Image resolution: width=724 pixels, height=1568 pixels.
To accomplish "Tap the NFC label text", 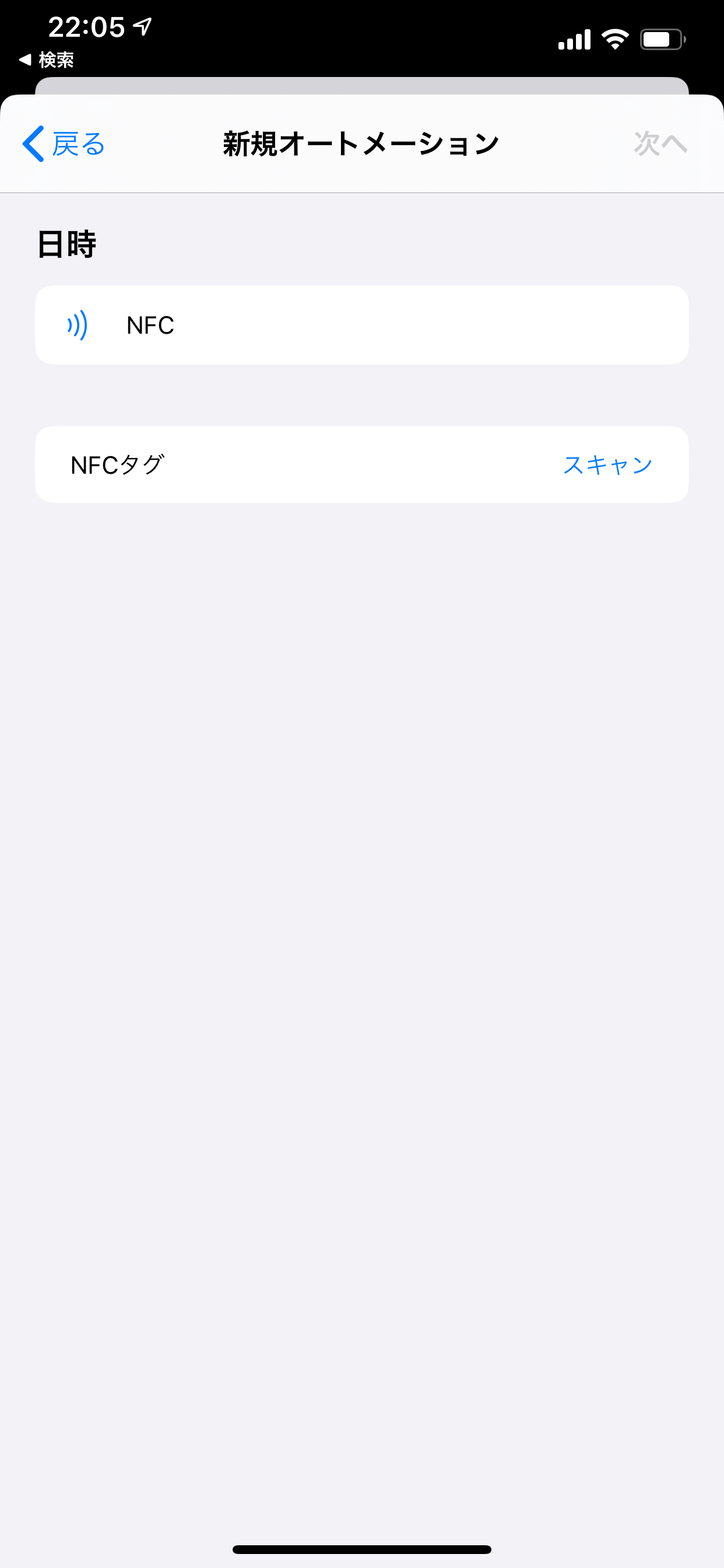I will [x=149, y=325].
